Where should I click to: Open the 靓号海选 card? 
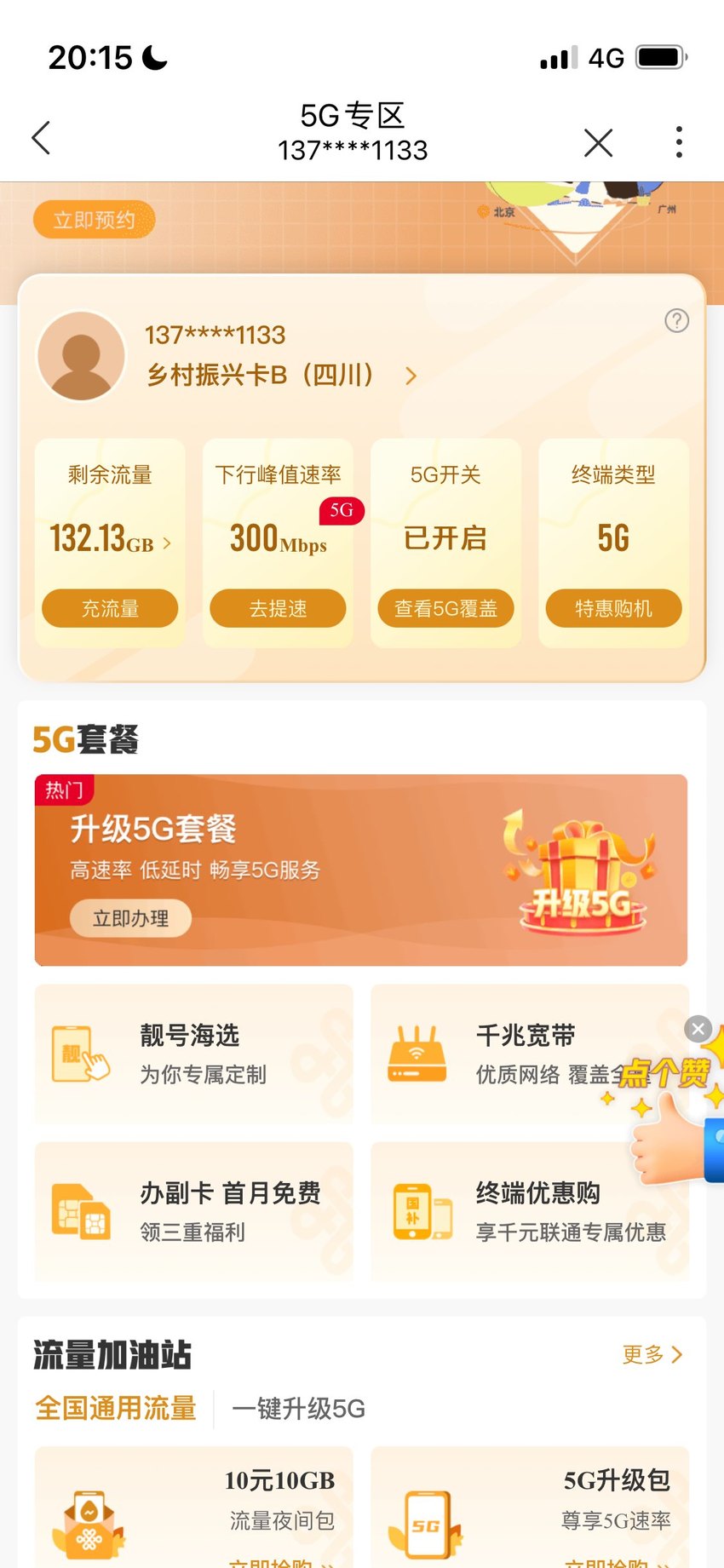pos(193,1054)
